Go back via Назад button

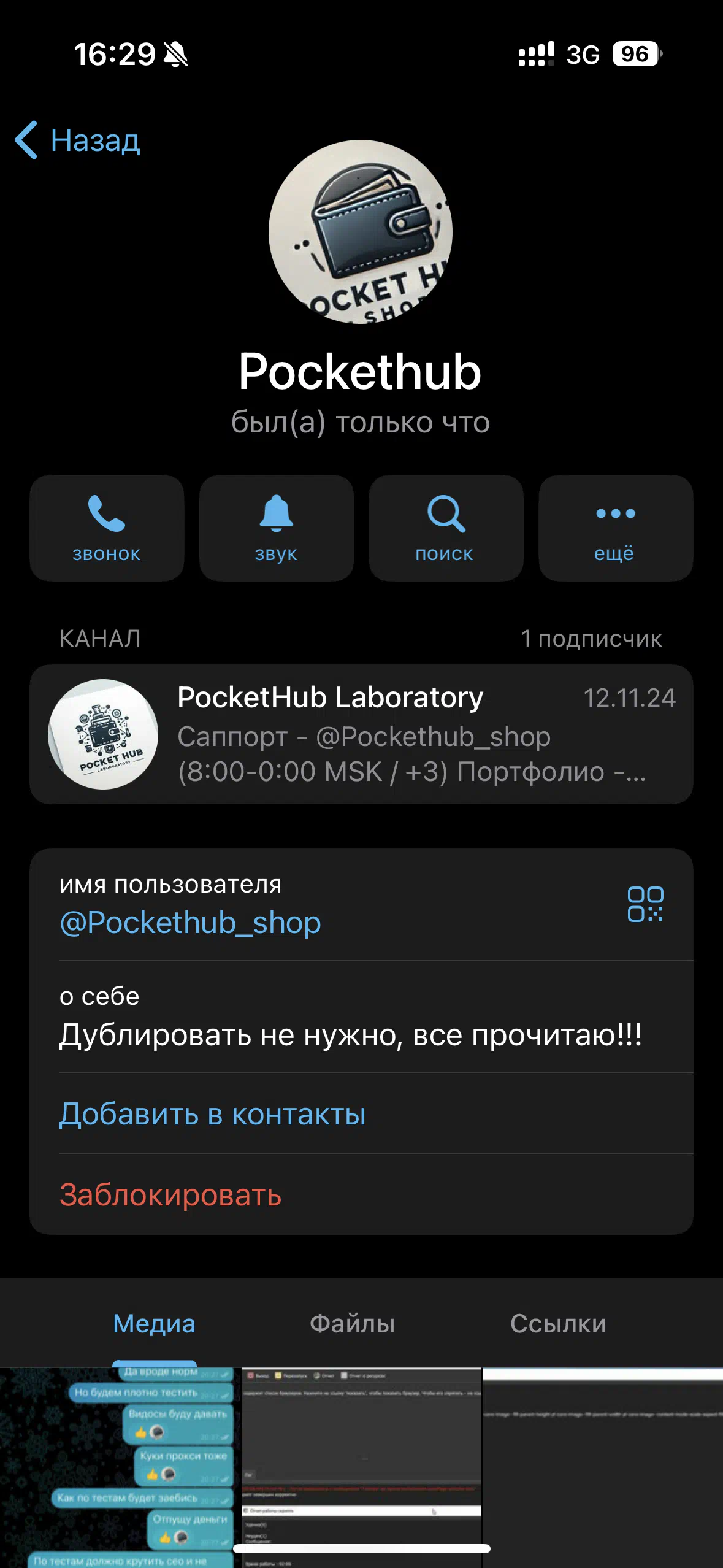click(78, 140)
